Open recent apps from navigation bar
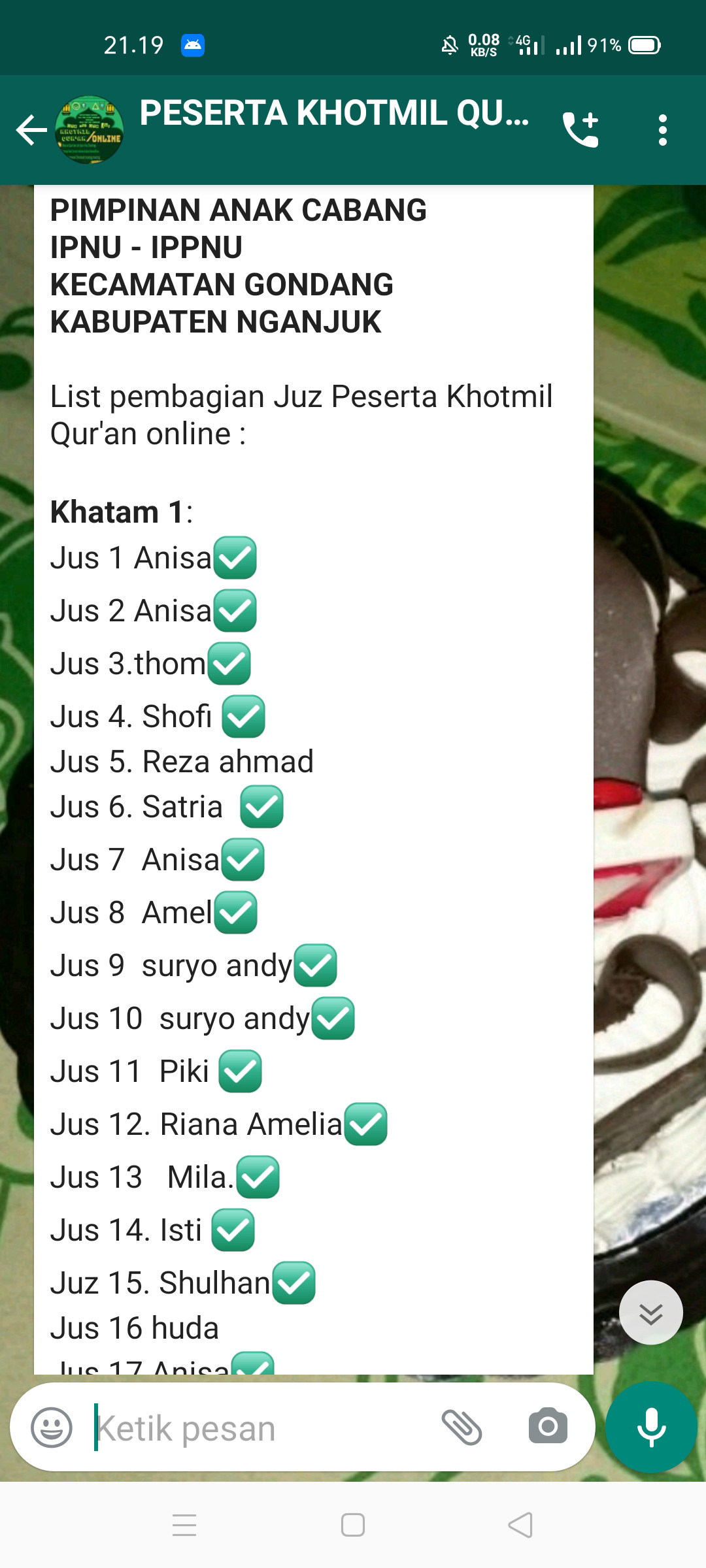The width and height of the screenshot is (706, 1568). 184,1526
